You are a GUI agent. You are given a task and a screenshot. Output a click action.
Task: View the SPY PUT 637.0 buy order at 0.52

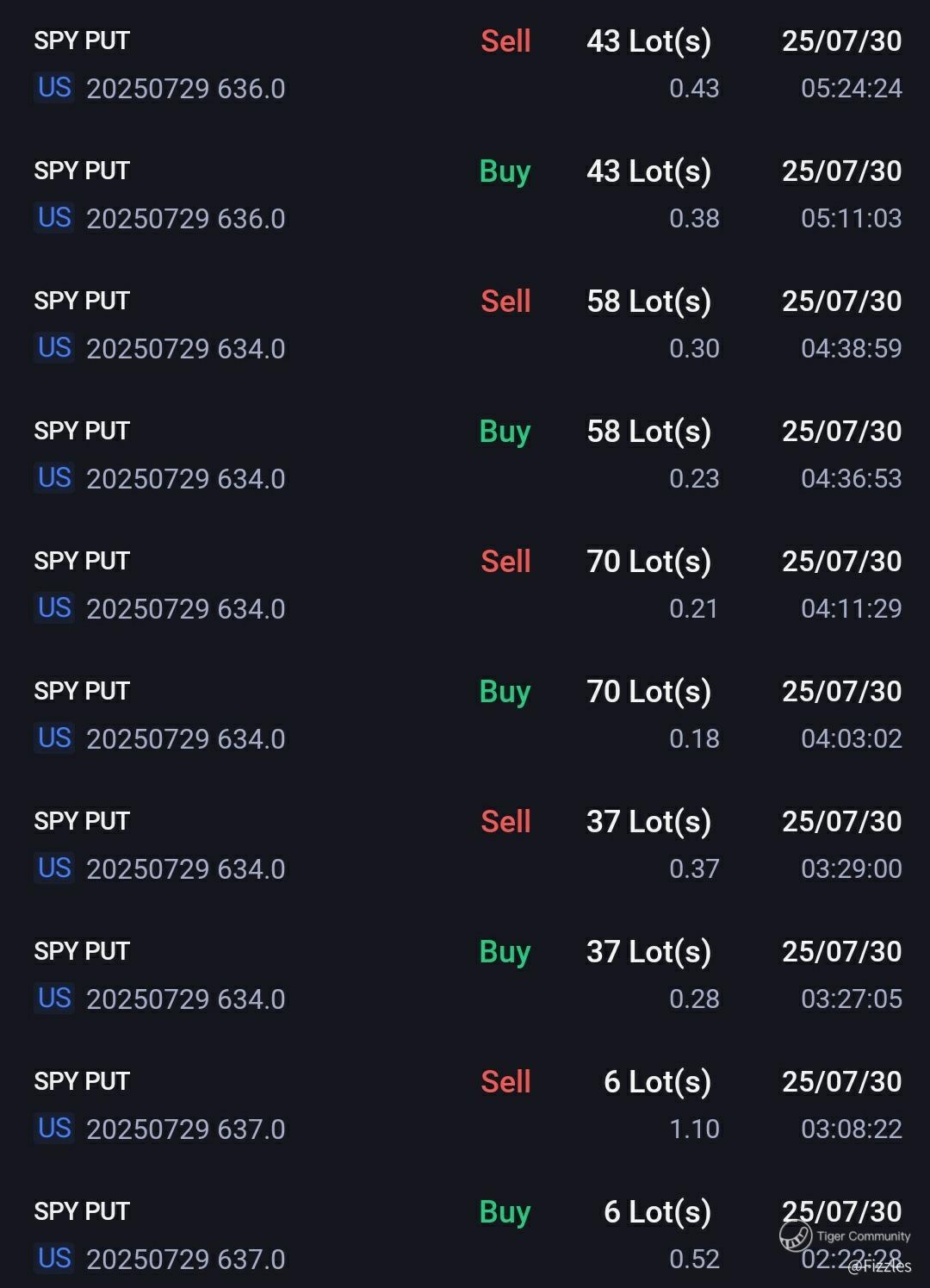(465, 1235)
